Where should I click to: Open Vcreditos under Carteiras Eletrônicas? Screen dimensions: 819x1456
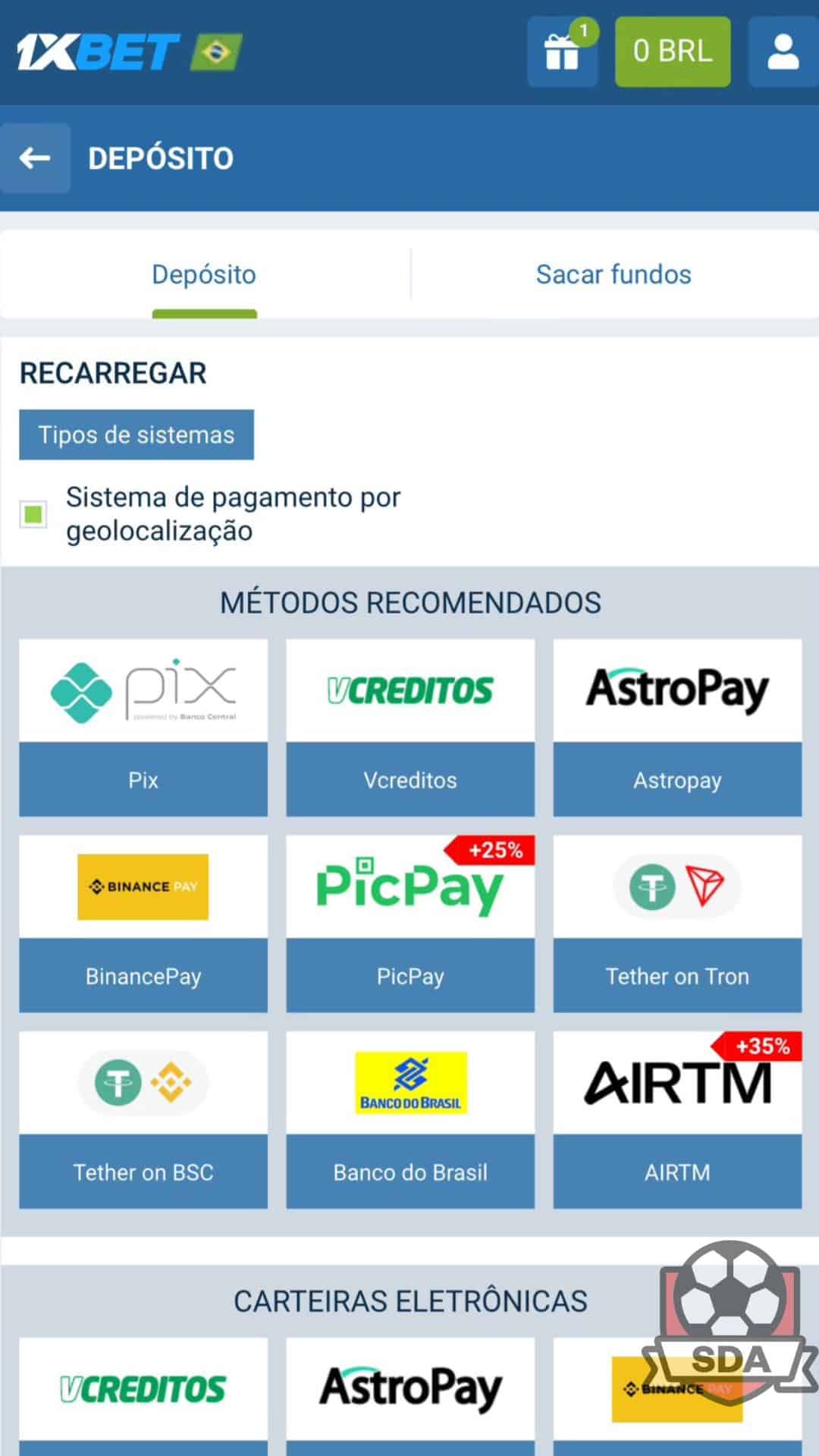click(x=143, y=1392)
